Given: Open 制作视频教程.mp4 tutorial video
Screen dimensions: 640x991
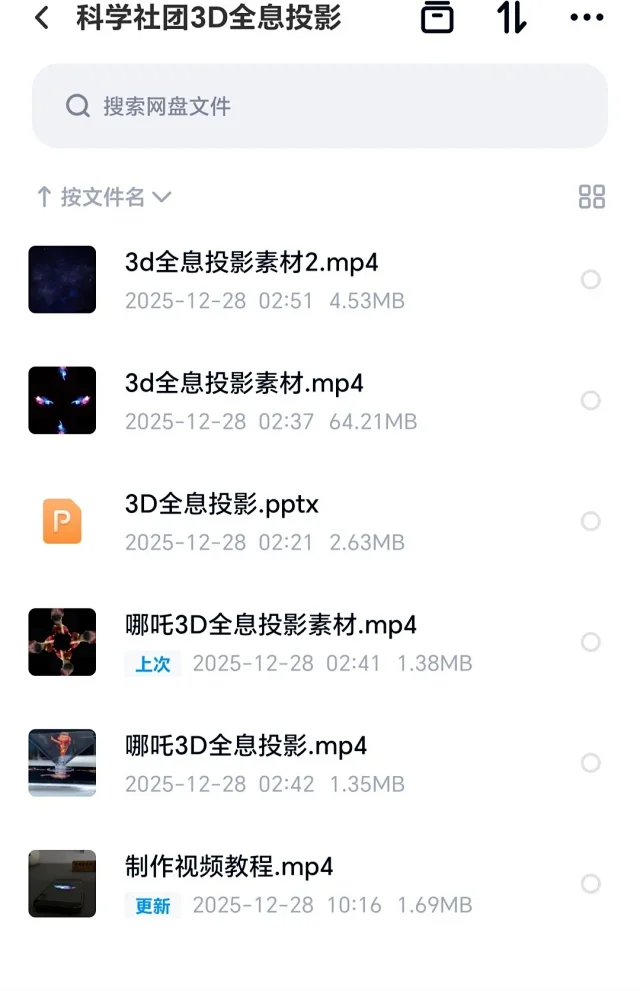Looking at the screenshot, I should click(228, 867).
